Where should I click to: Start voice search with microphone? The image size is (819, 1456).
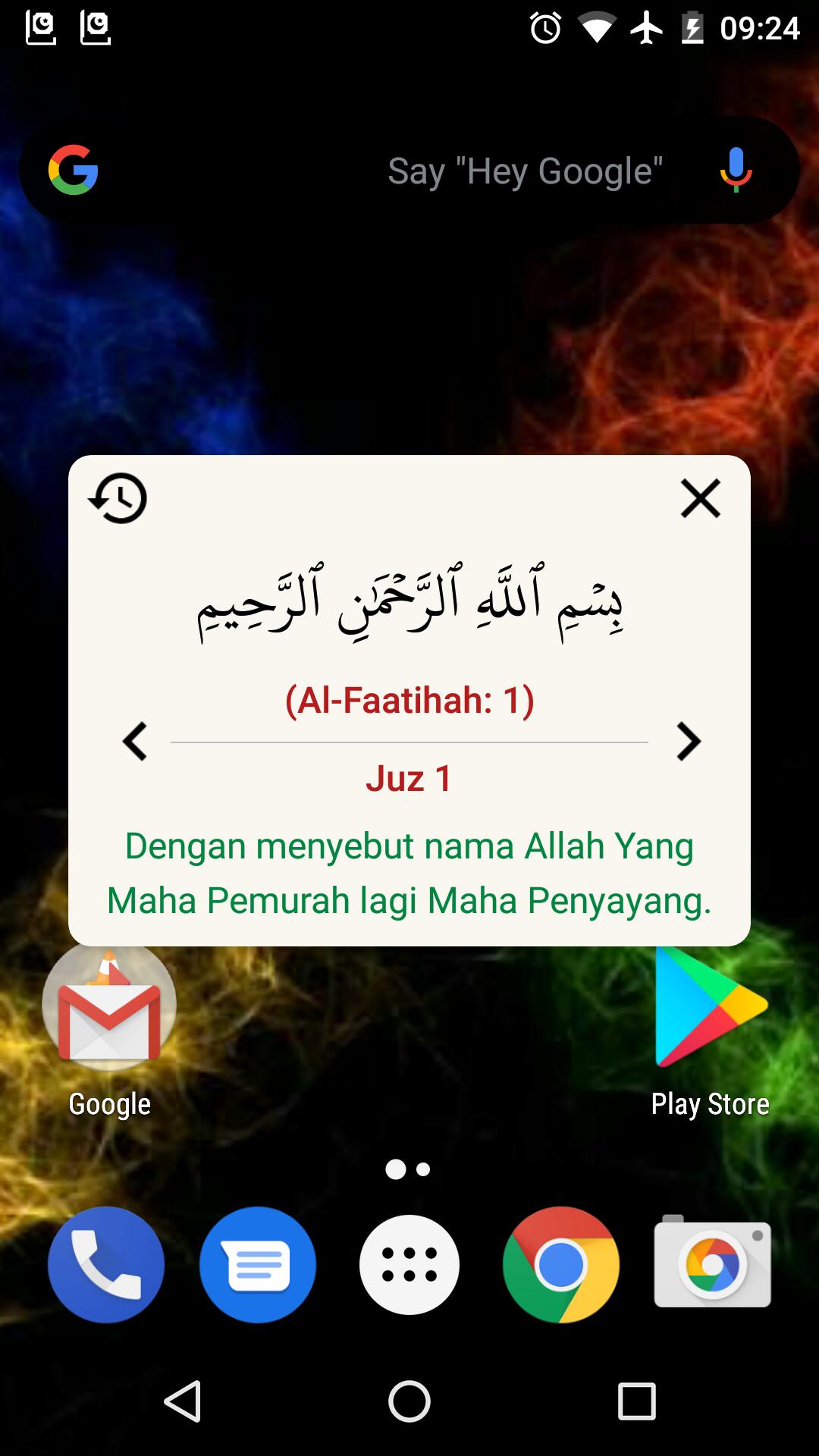(735, 170)
